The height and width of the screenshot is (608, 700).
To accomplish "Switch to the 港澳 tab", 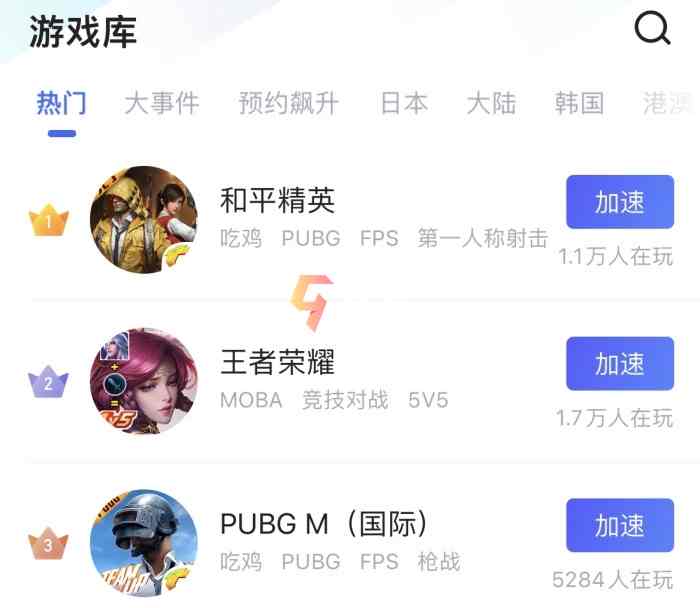I will [x=668, y=102].
